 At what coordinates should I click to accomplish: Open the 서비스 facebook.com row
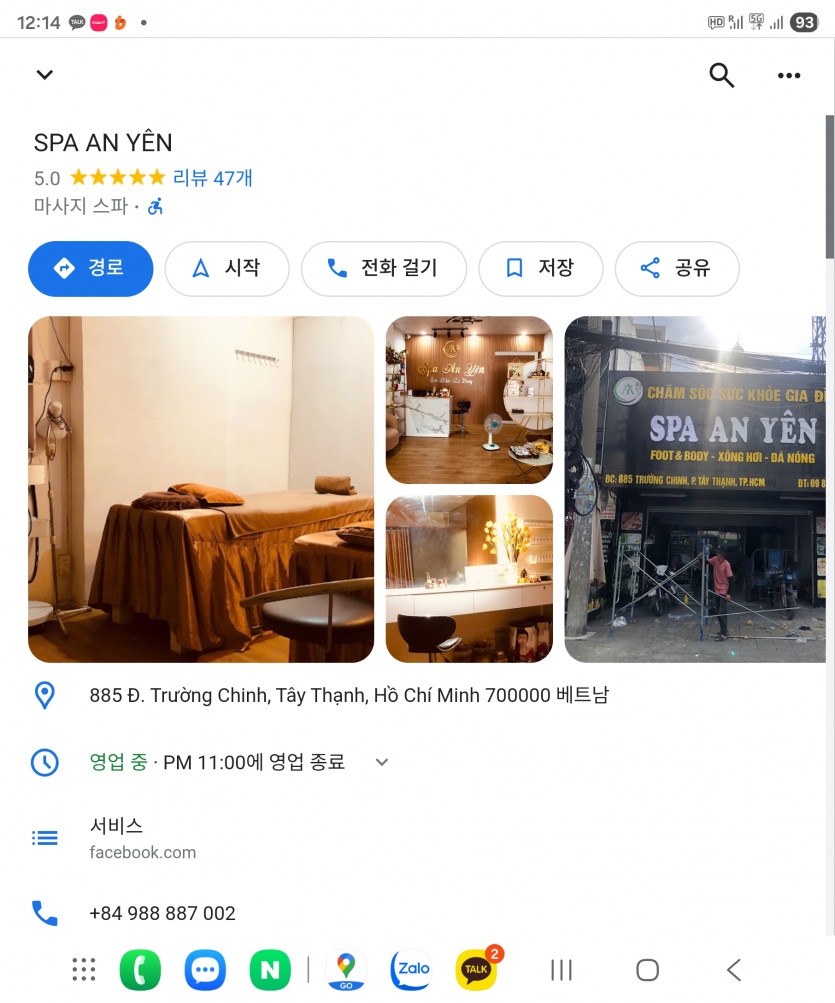pyautogui.click(x=143, y=838)
